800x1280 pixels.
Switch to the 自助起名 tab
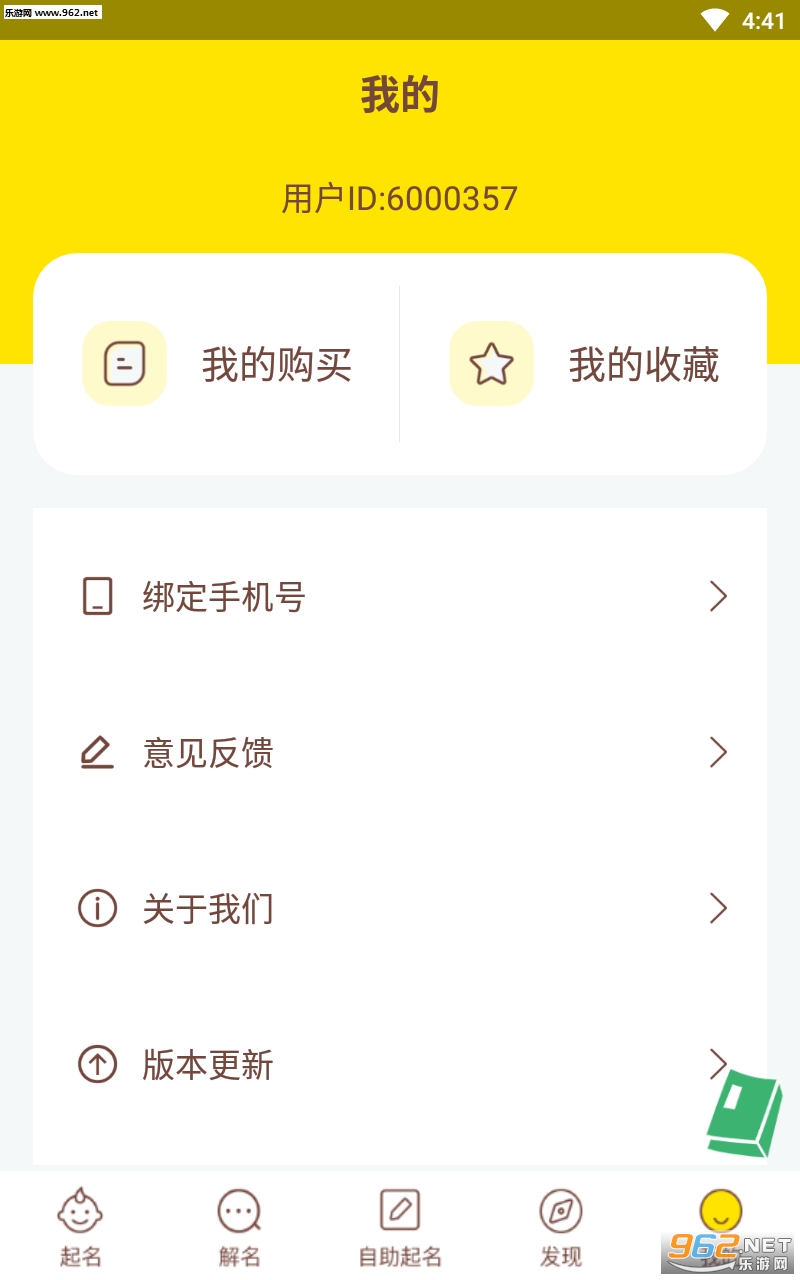coord(400,1226)
